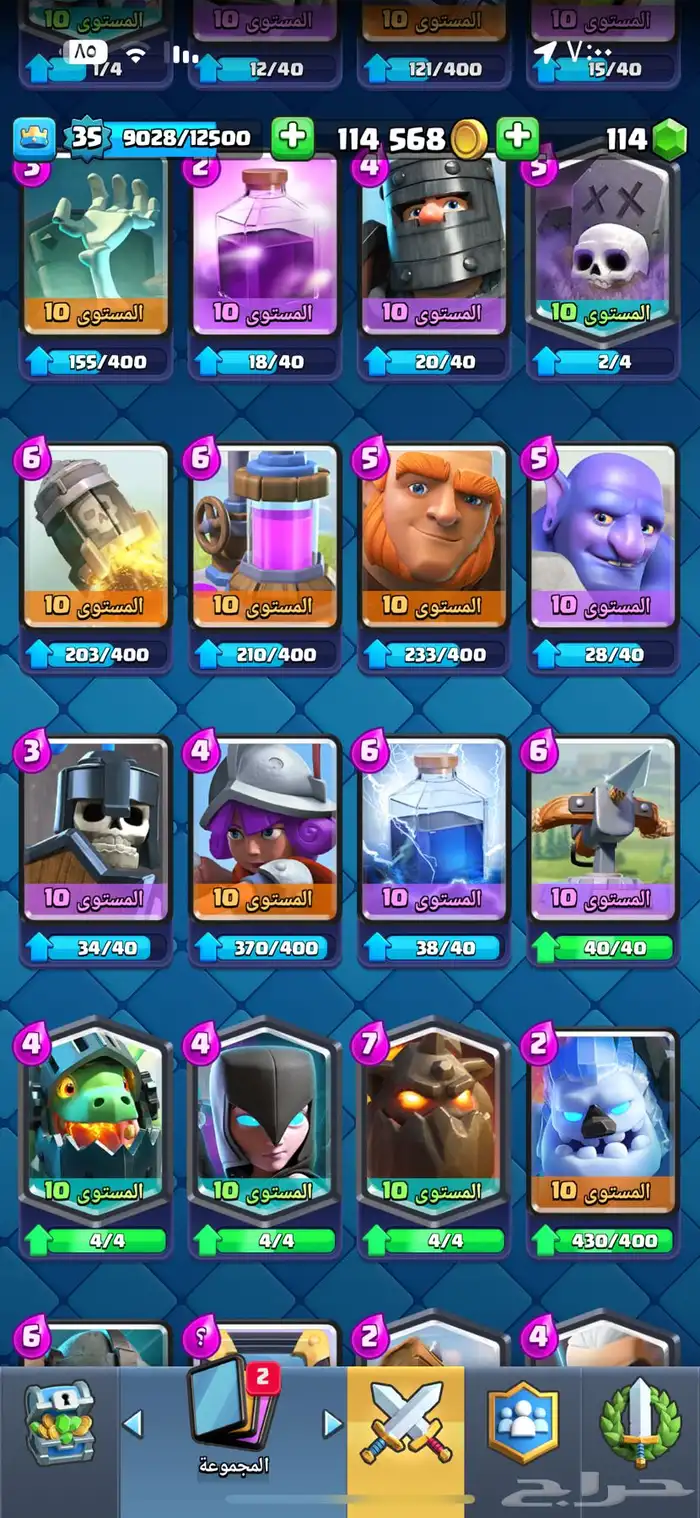Open the Clan social tab

click(x=522, y=1423)
